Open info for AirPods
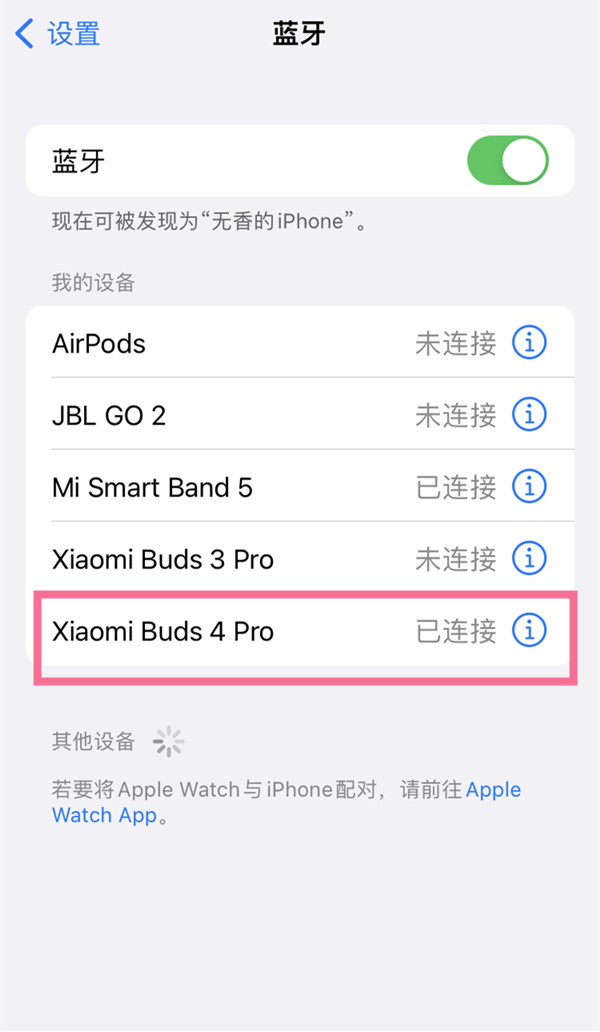Screen dimensions: 600x1032 pos(529,343)
